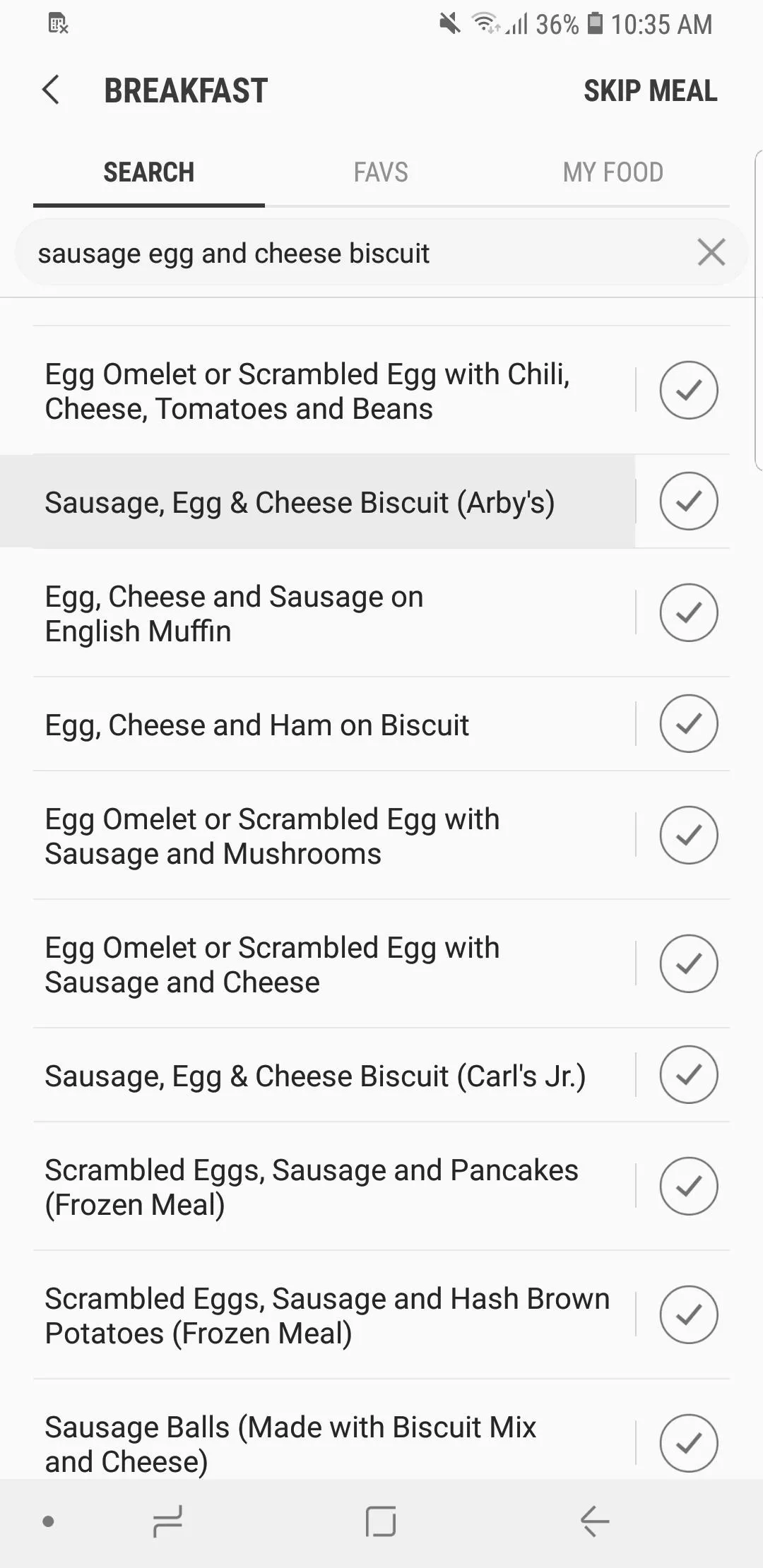Switch to the Favs tab
This screenshot has width=763, height=1568.
(x=381, y=172)
